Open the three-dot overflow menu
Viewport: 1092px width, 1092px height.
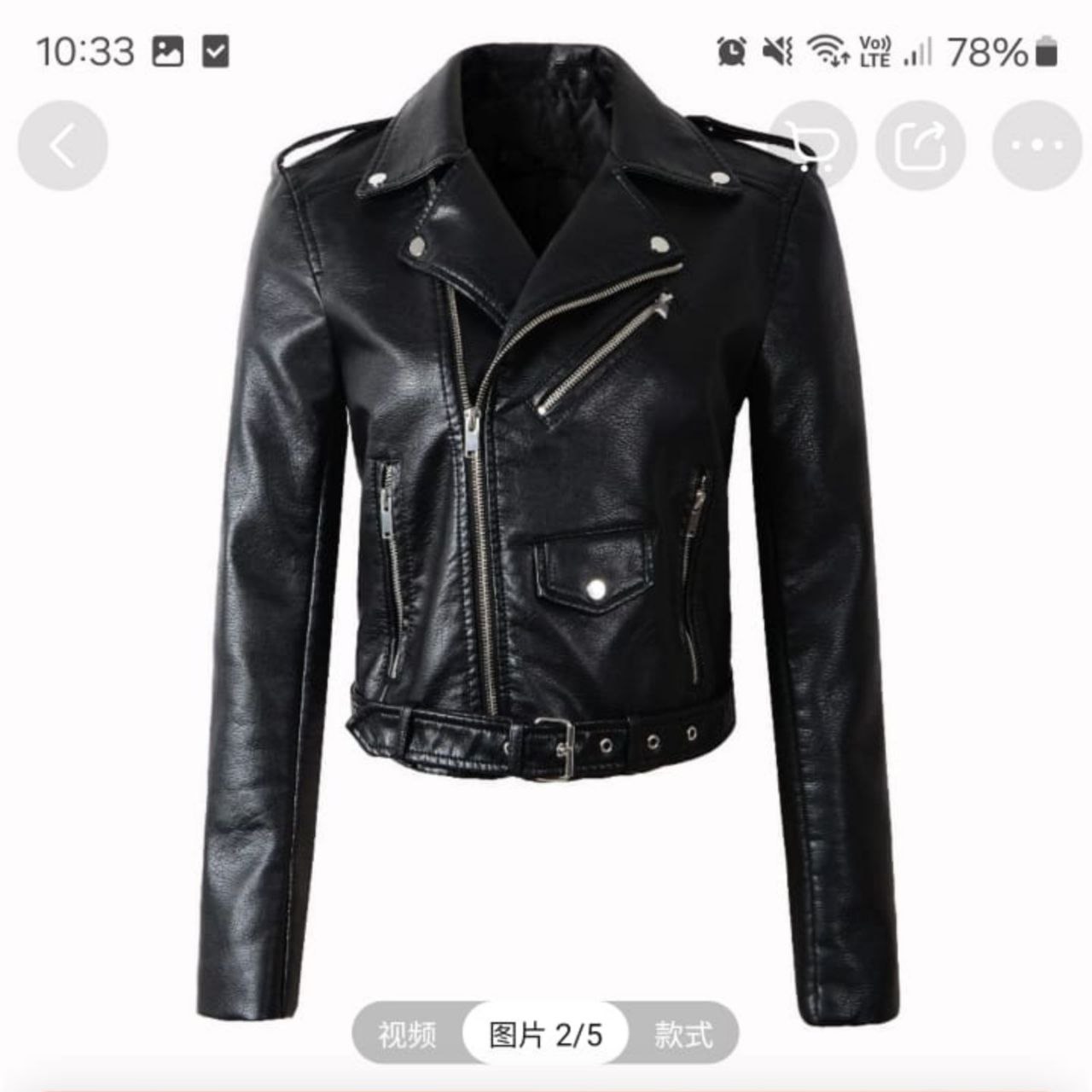click(x=1037, y=146)
